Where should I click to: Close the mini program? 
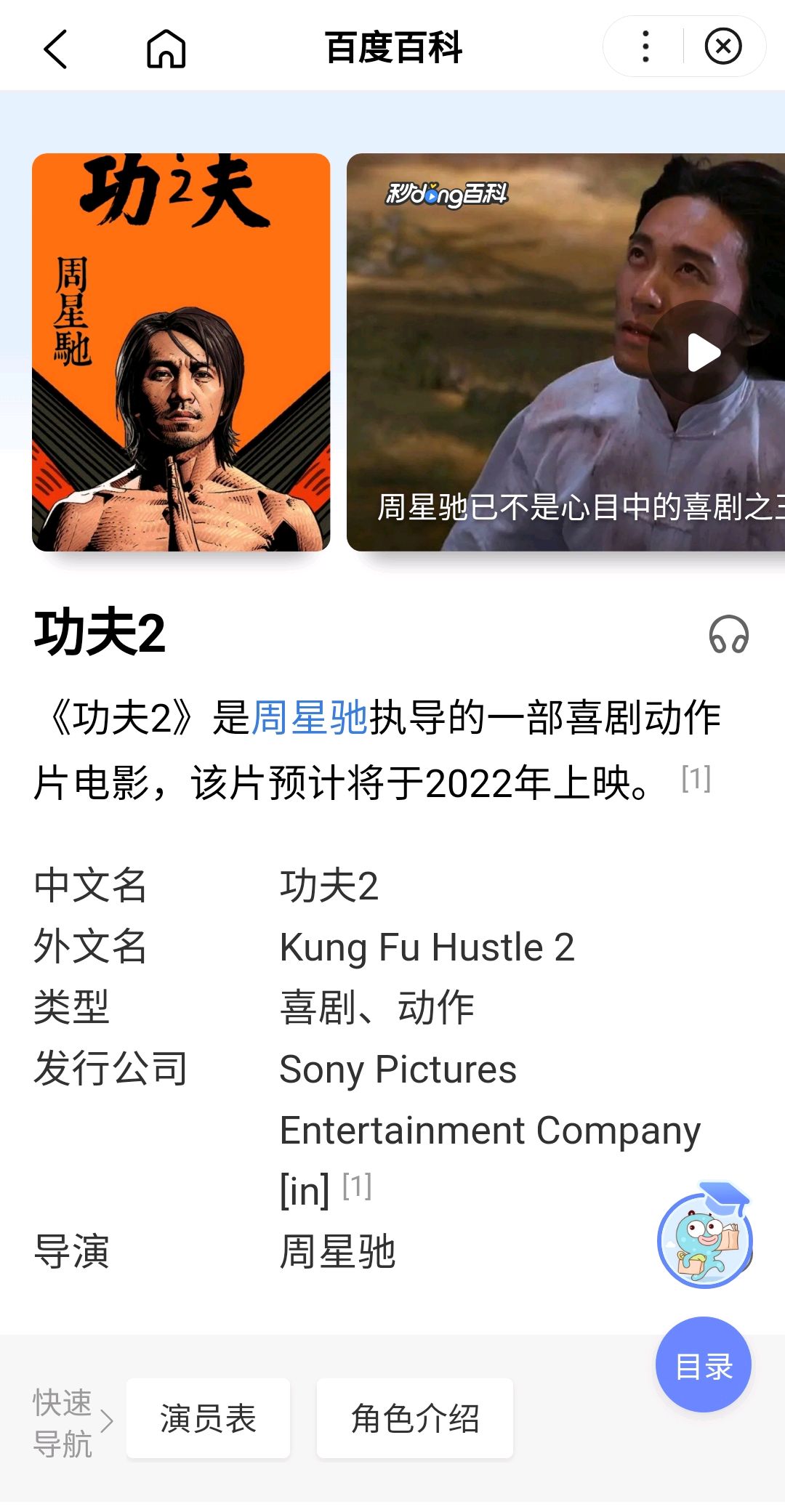pos(722,47)
